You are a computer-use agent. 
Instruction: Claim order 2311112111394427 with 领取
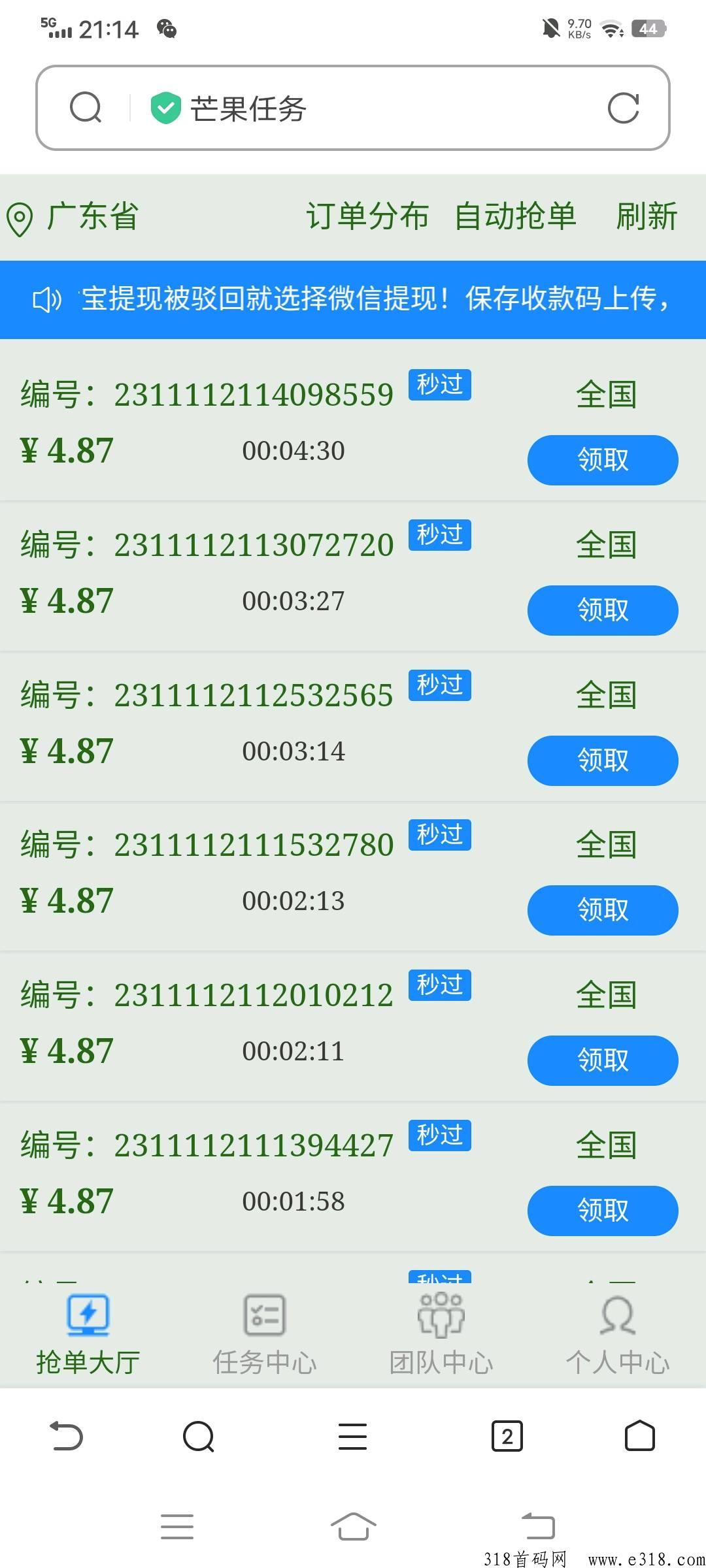click(x=603, y=1211)
